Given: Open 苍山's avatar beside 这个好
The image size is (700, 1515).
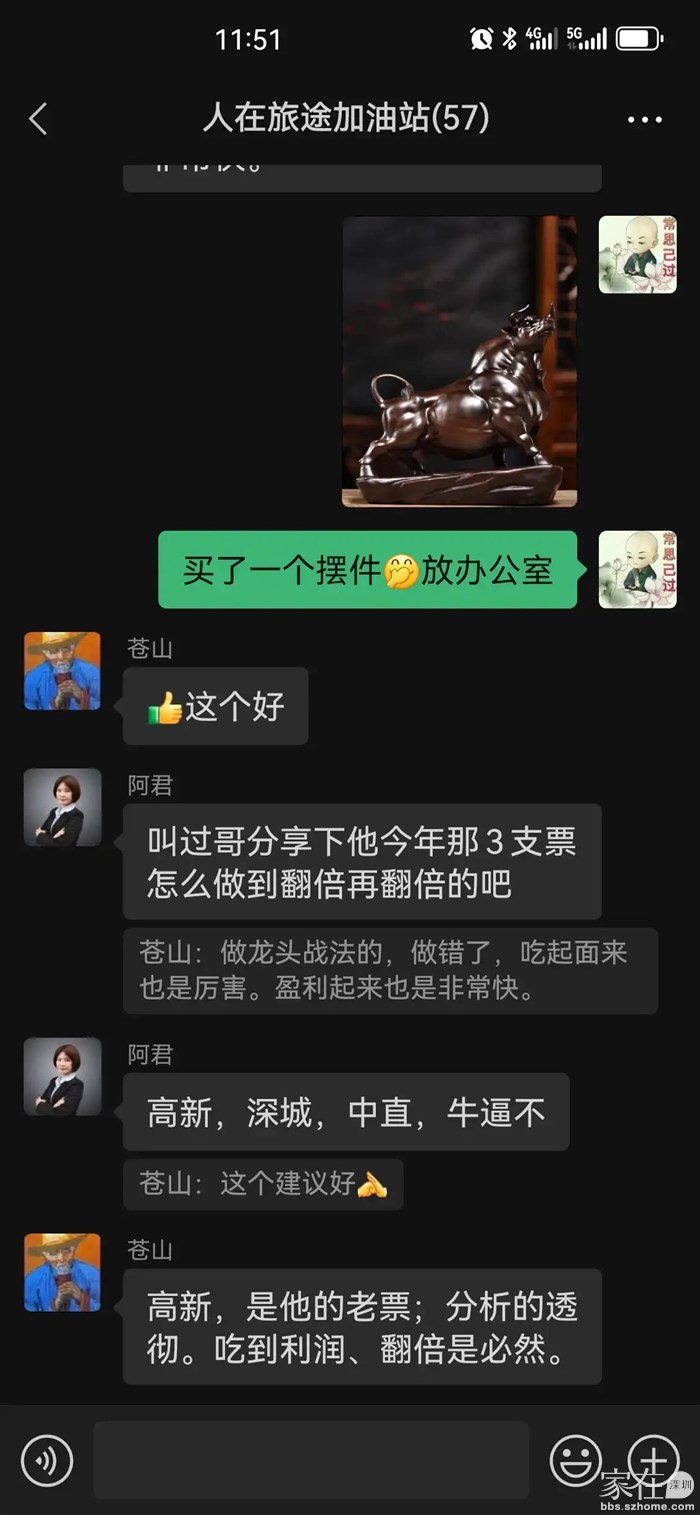Looking at the screenshot, I should tap(62, 671).
